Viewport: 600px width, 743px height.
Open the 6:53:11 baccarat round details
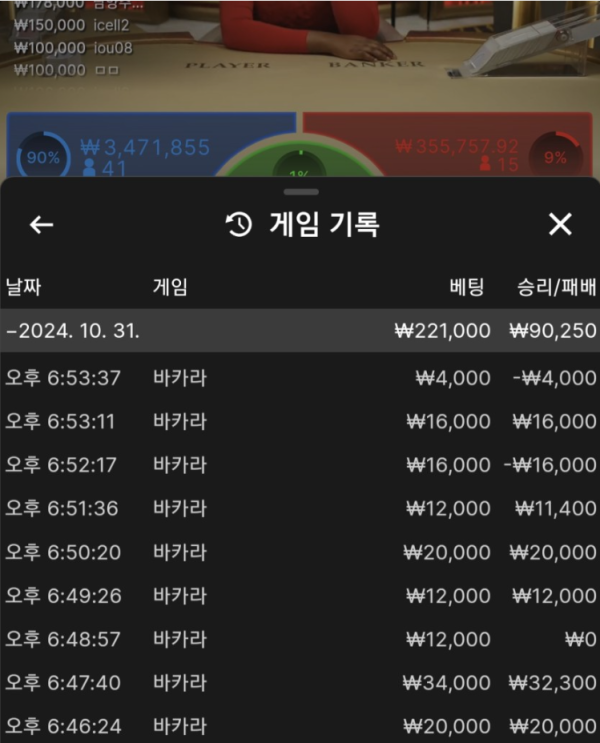point(300,421)
